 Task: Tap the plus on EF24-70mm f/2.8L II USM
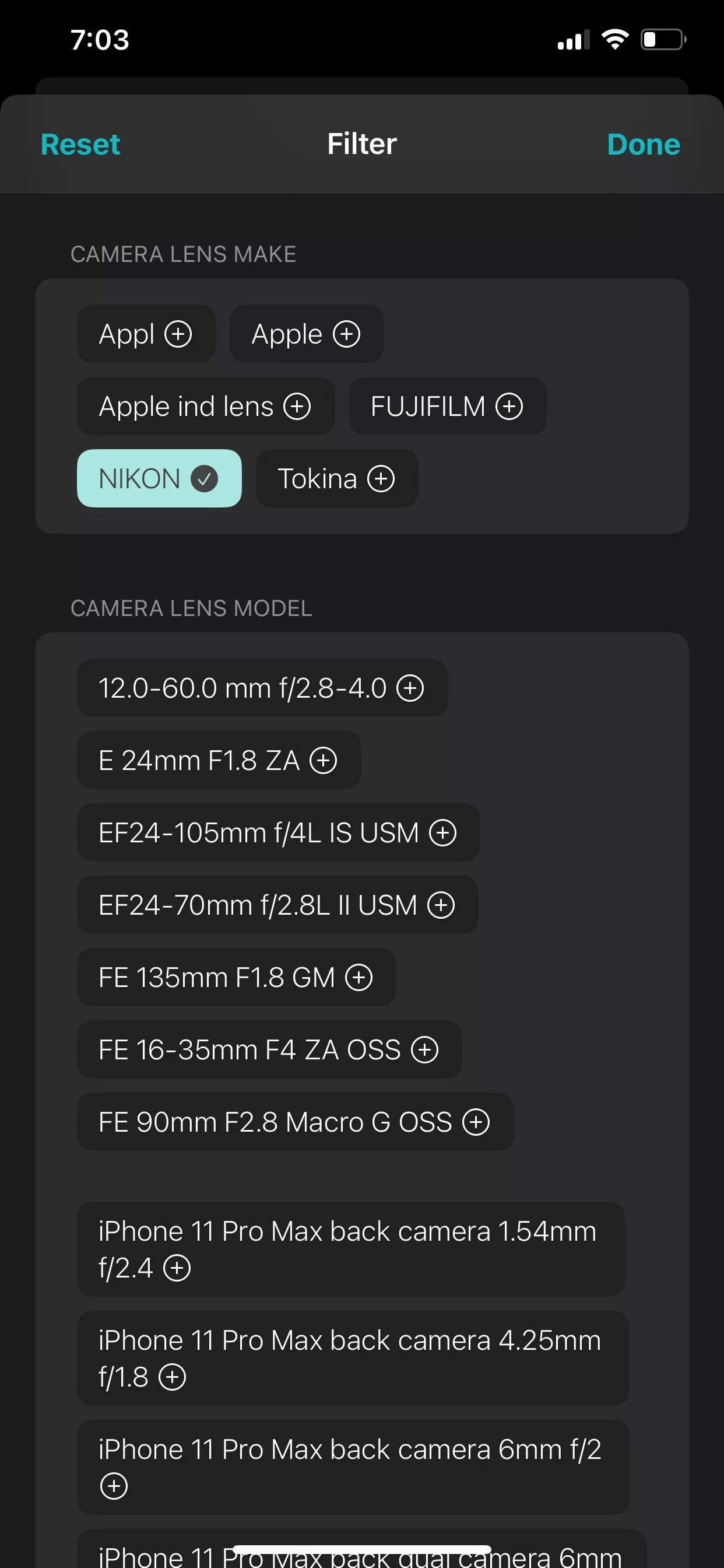coord(441,905)
